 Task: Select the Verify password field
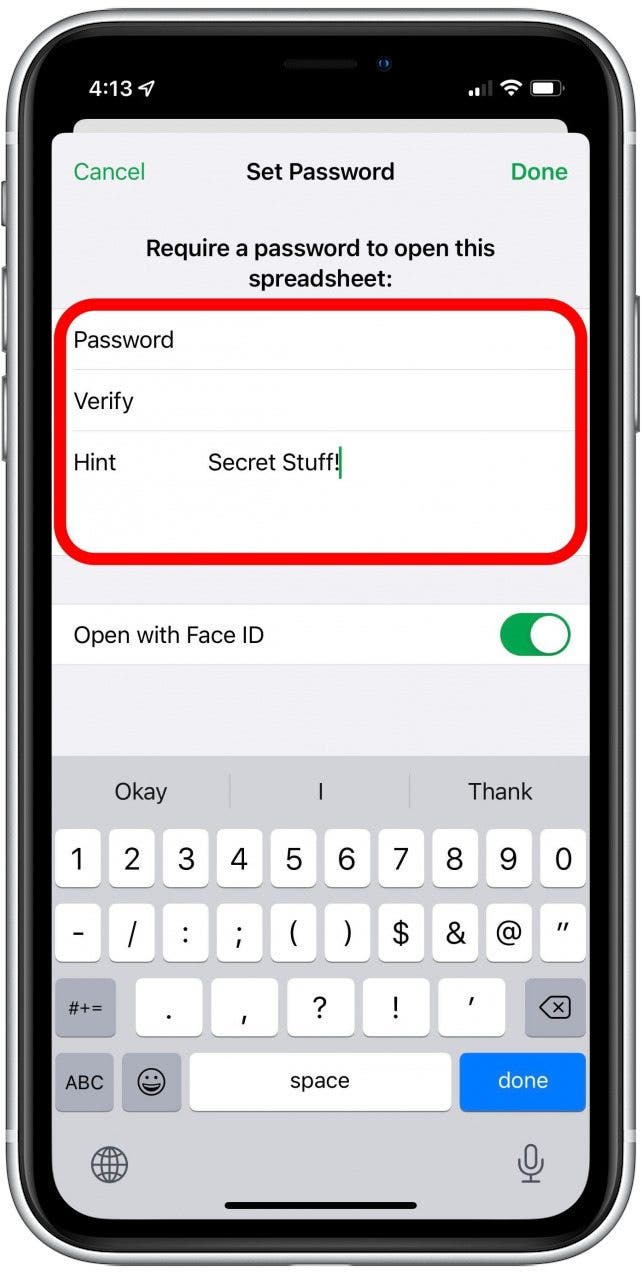[x=370, y=401]
